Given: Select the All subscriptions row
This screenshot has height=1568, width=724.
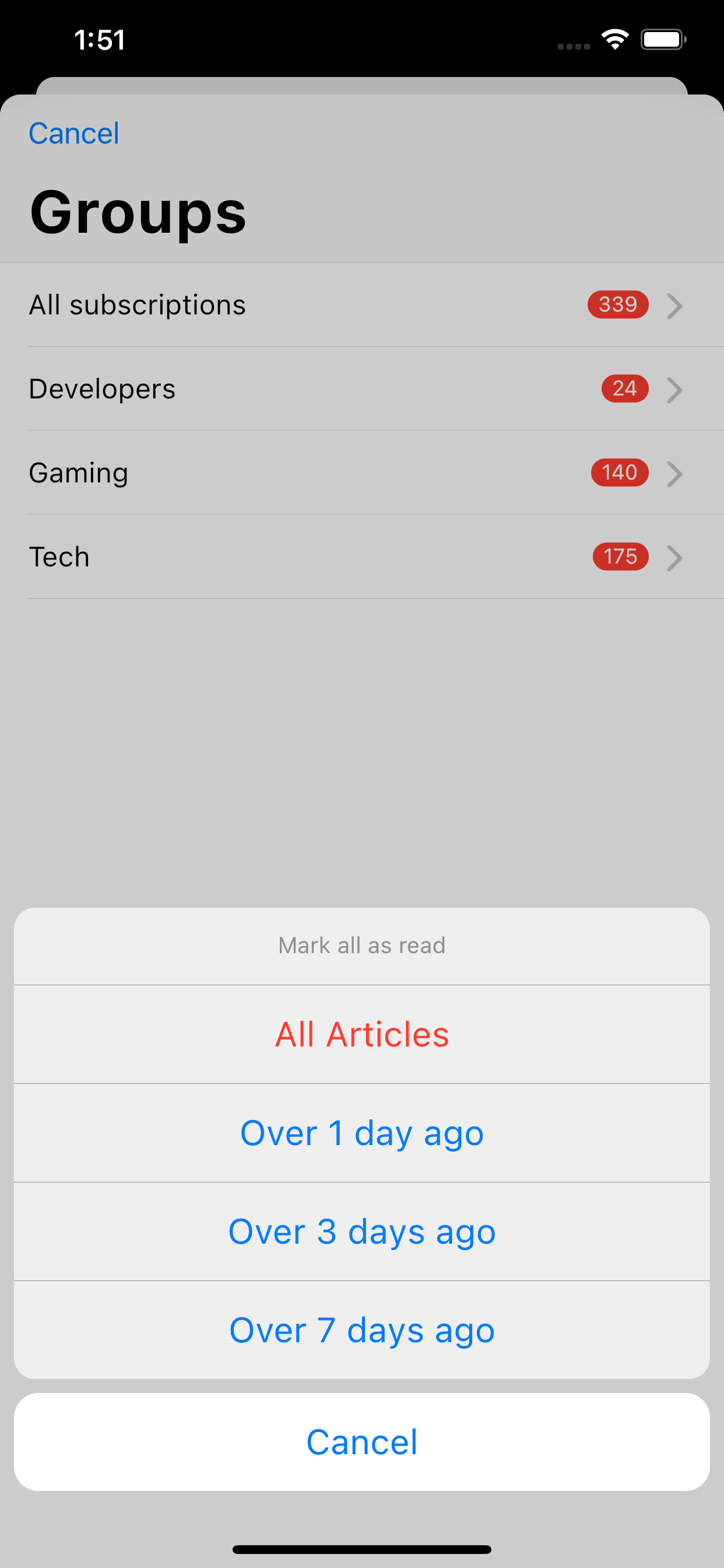Looking at the screenshot, I should pyautogui.click(x=243, y=305).
